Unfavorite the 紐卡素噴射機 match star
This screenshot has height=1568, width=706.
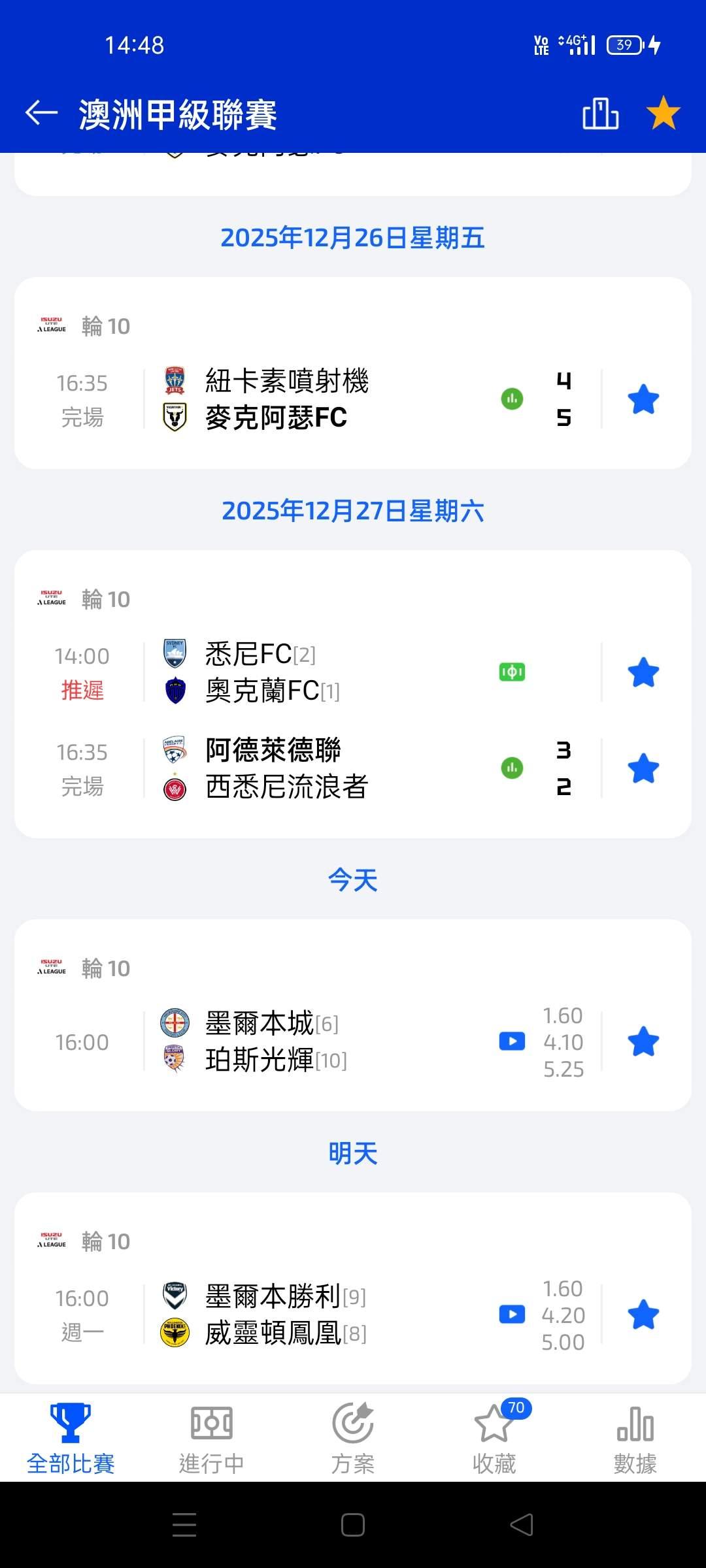pyautogui.click(x=643, y=399)
